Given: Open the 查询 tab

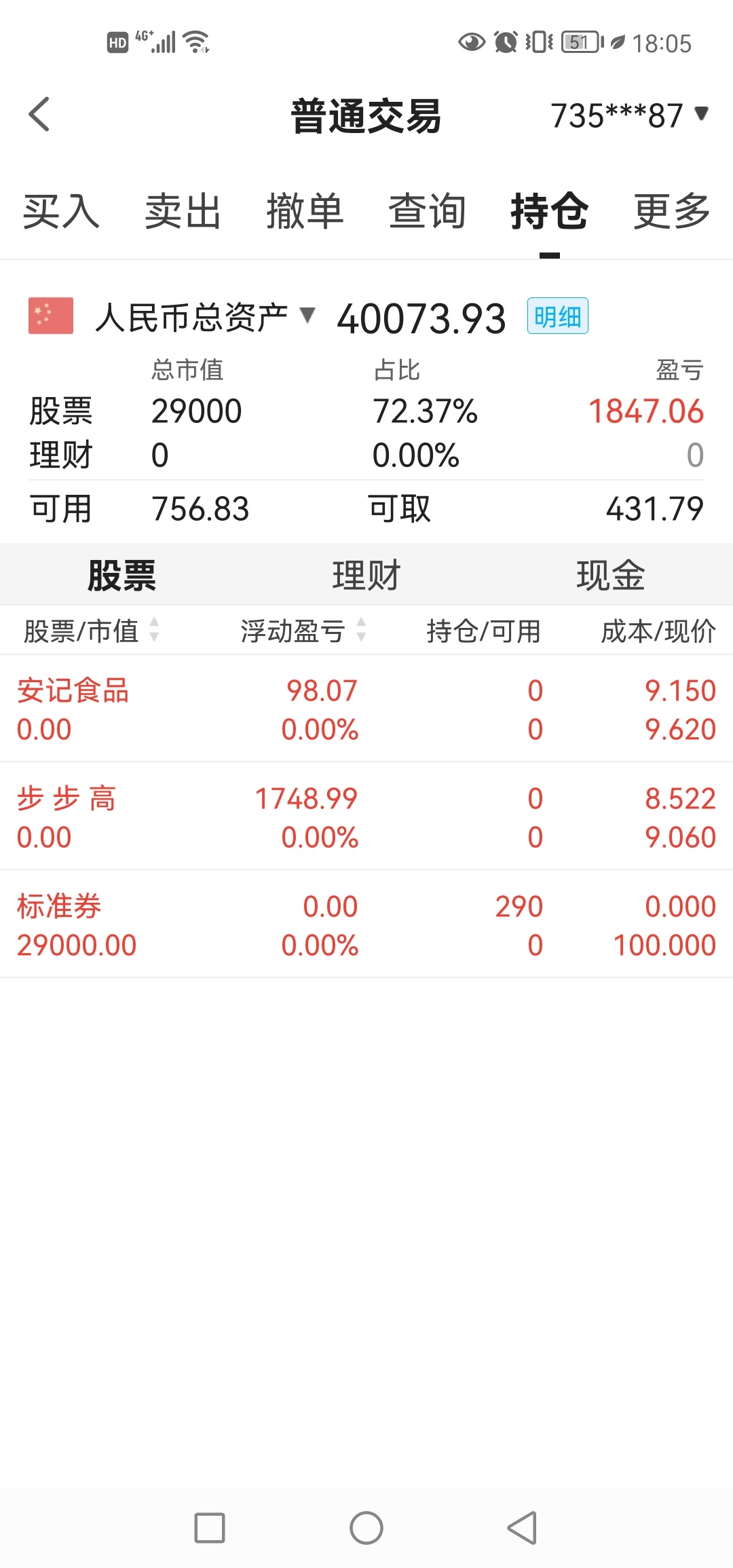Looking at the screenshot, I should coord(428,211).
